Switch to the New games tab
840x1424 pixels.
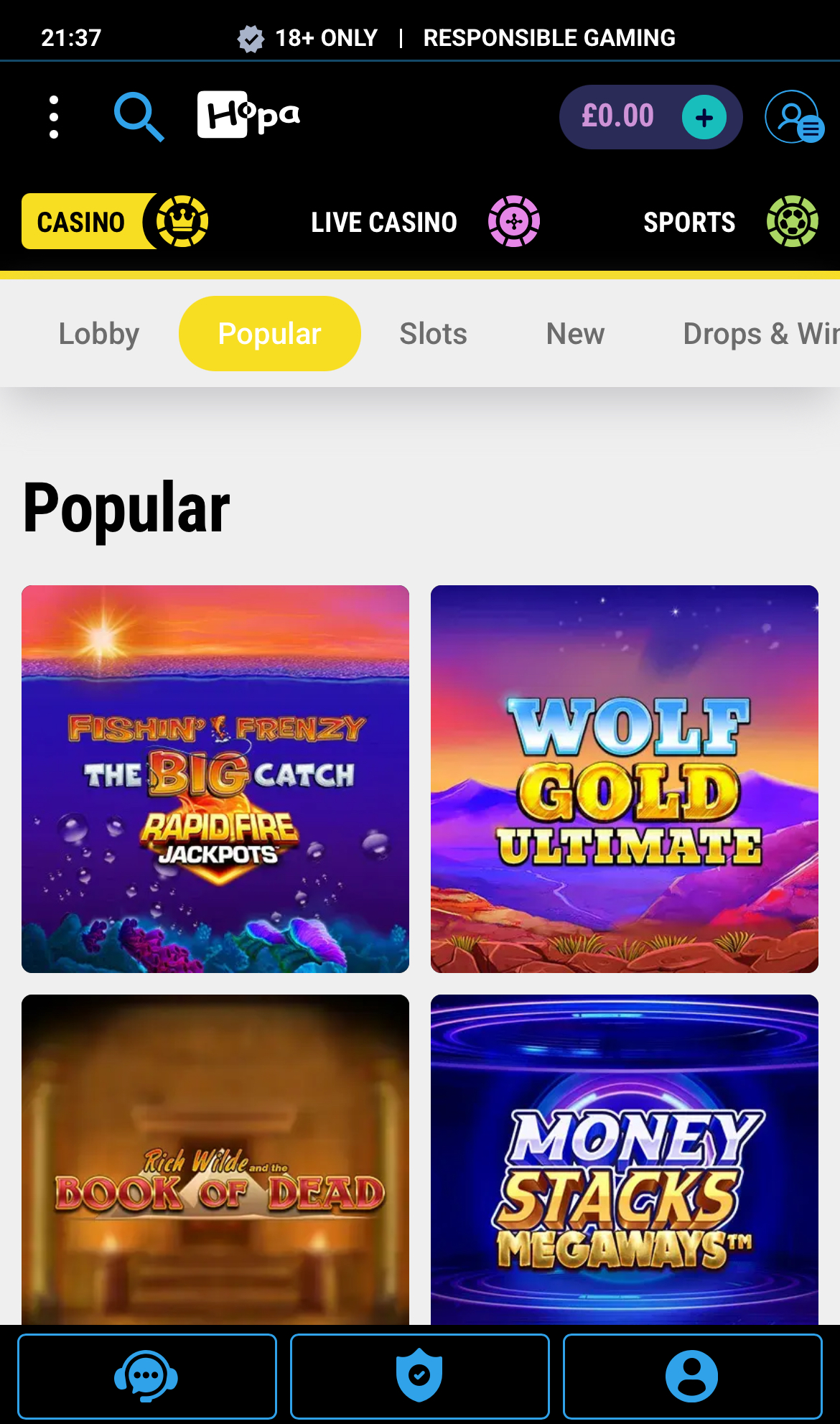coord(574,332)
